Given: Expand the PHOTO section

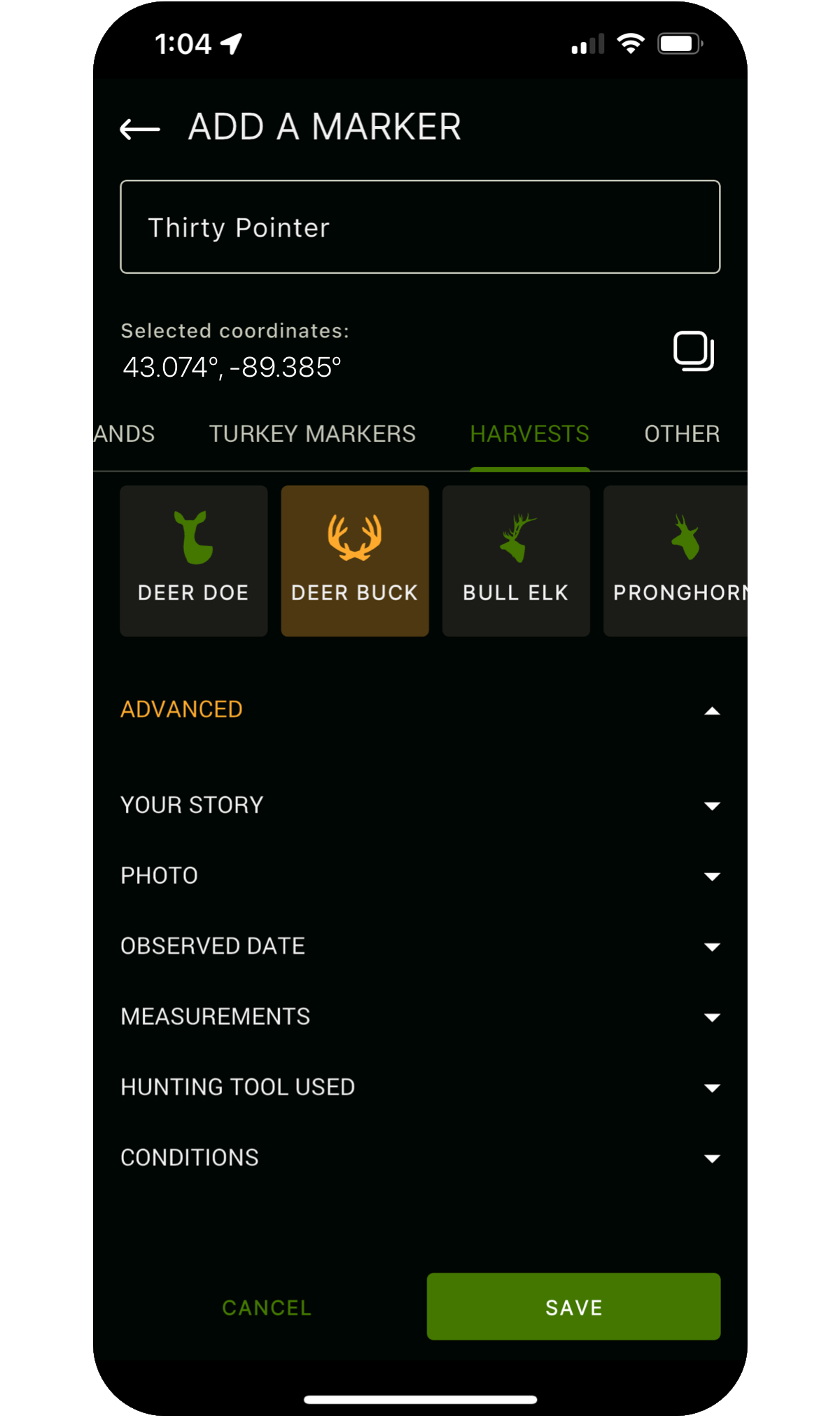Looking at the screenshot, I should pos(712,876).
